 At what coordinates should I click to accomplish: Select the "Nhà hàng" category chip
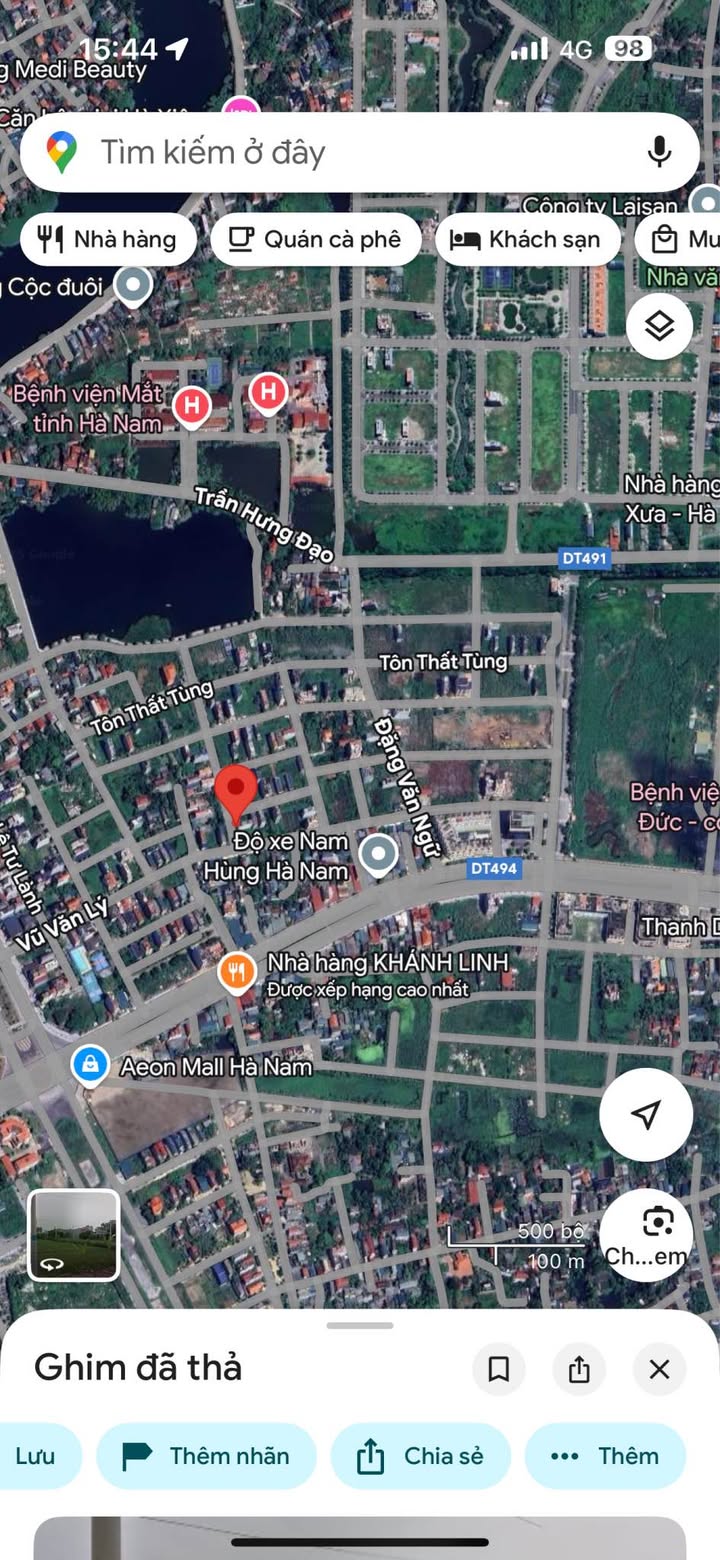click(x=108, y=240)
